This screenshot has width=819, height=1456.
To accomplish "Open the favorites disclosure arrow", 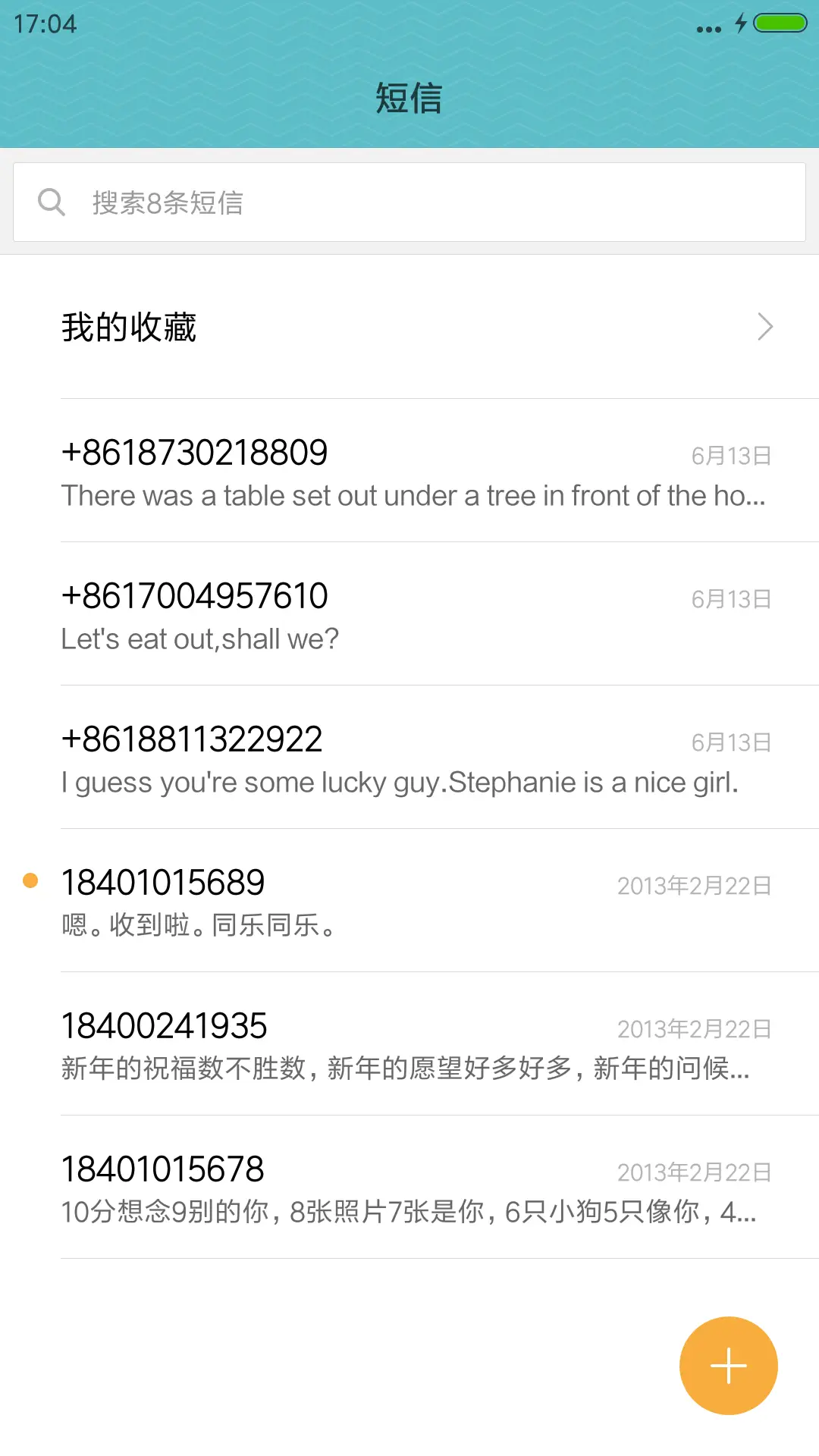I will click(x=764, y=327).
